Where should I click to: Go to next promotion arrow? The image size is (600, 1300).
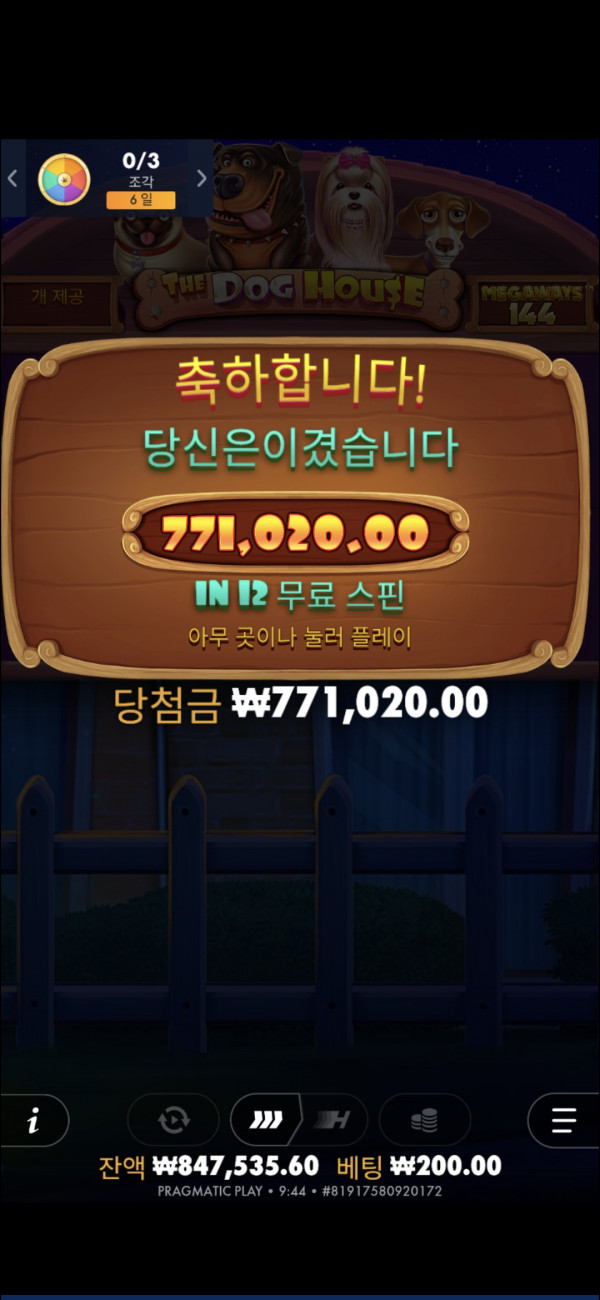[x=201, y=179]
